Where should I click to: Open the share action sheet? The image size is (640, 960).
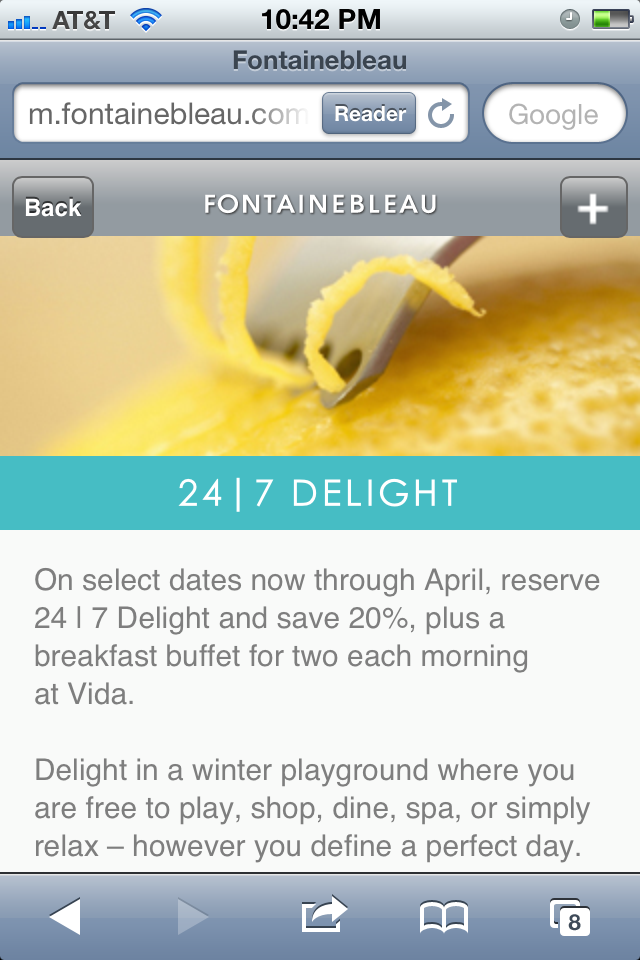(324, 916)
